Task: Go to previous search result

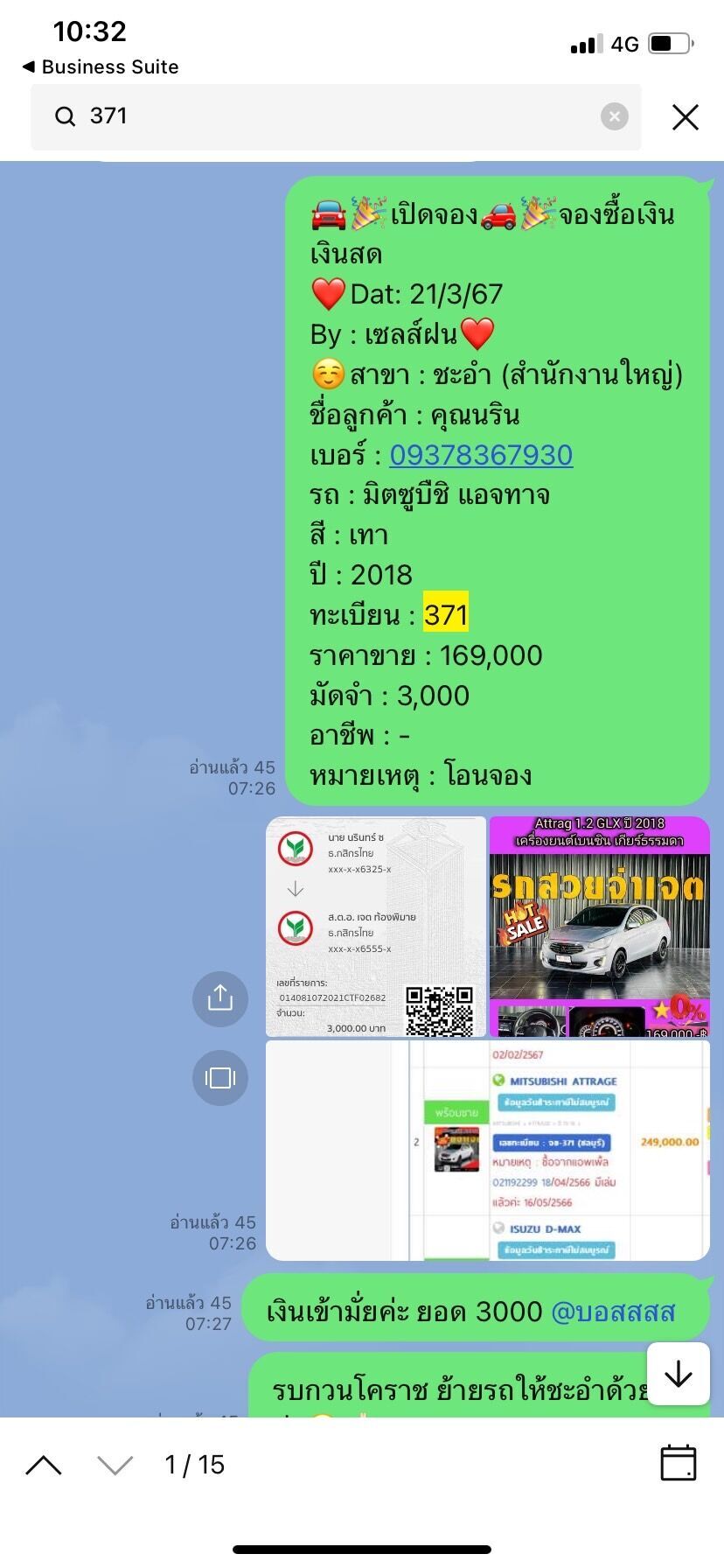Action: (x=44, y=1466)
